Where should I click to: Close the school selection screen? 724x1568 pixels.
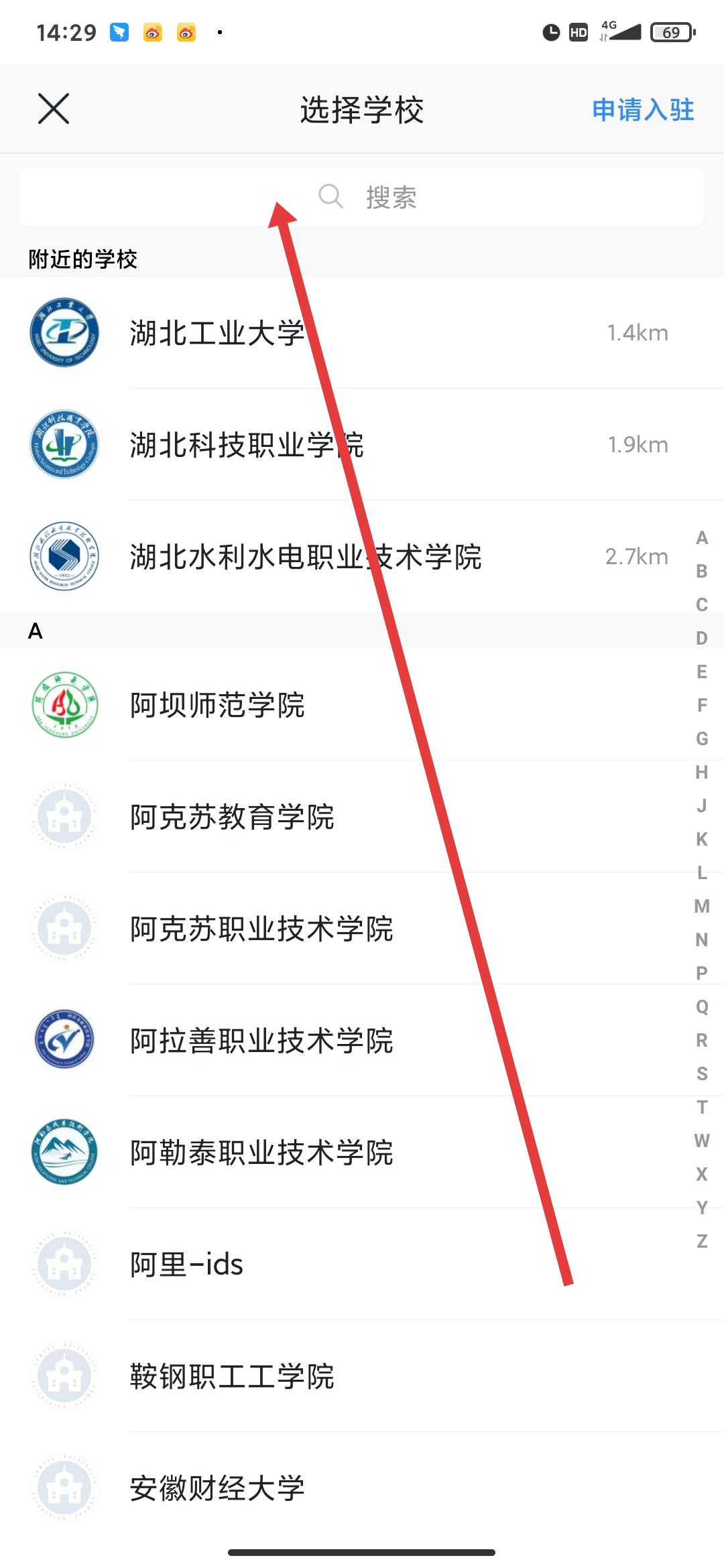[x=54, y=109]
